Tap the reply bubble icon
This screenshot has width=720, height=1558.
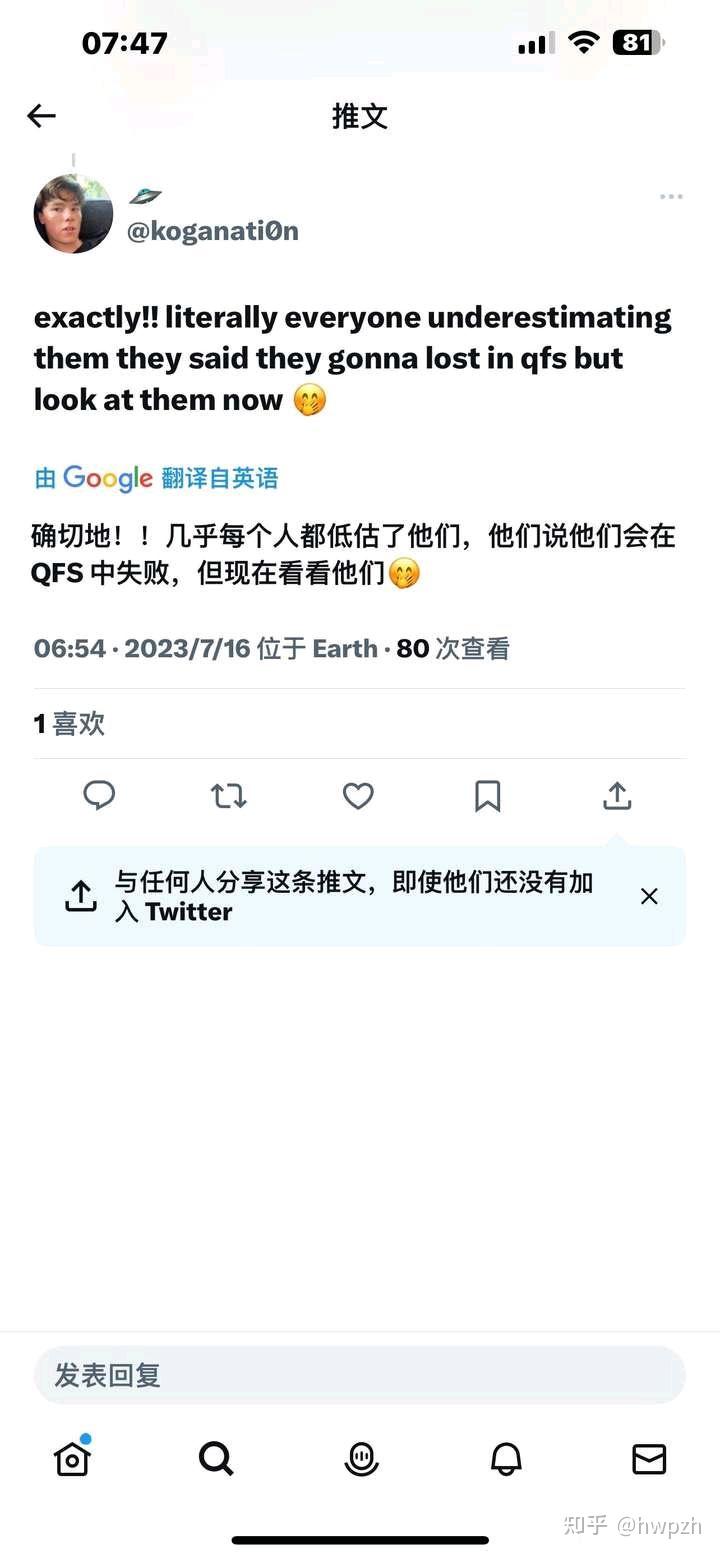[x=99, y=796]
